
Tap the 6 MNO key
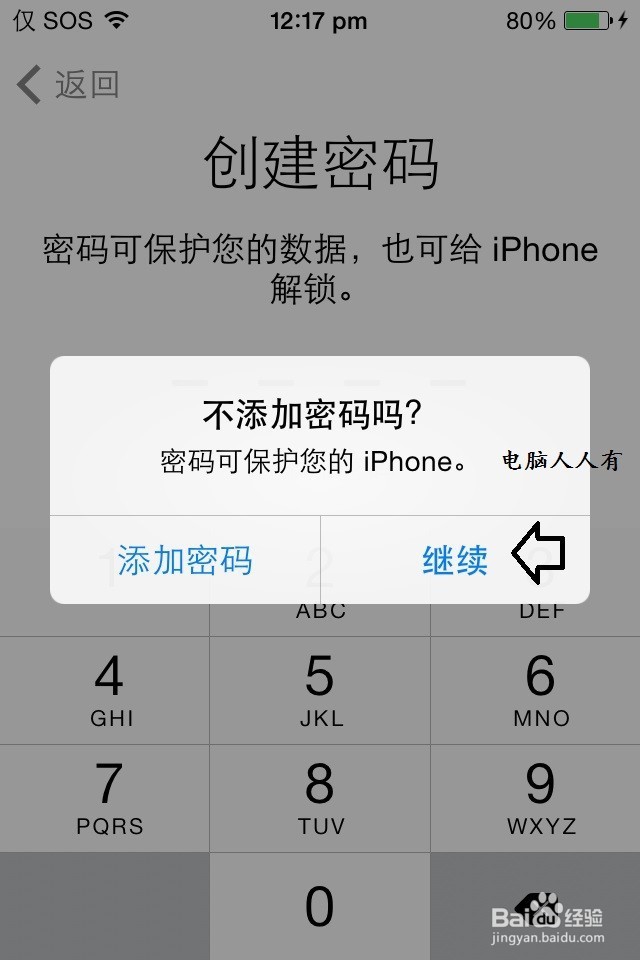pos(540,690)
